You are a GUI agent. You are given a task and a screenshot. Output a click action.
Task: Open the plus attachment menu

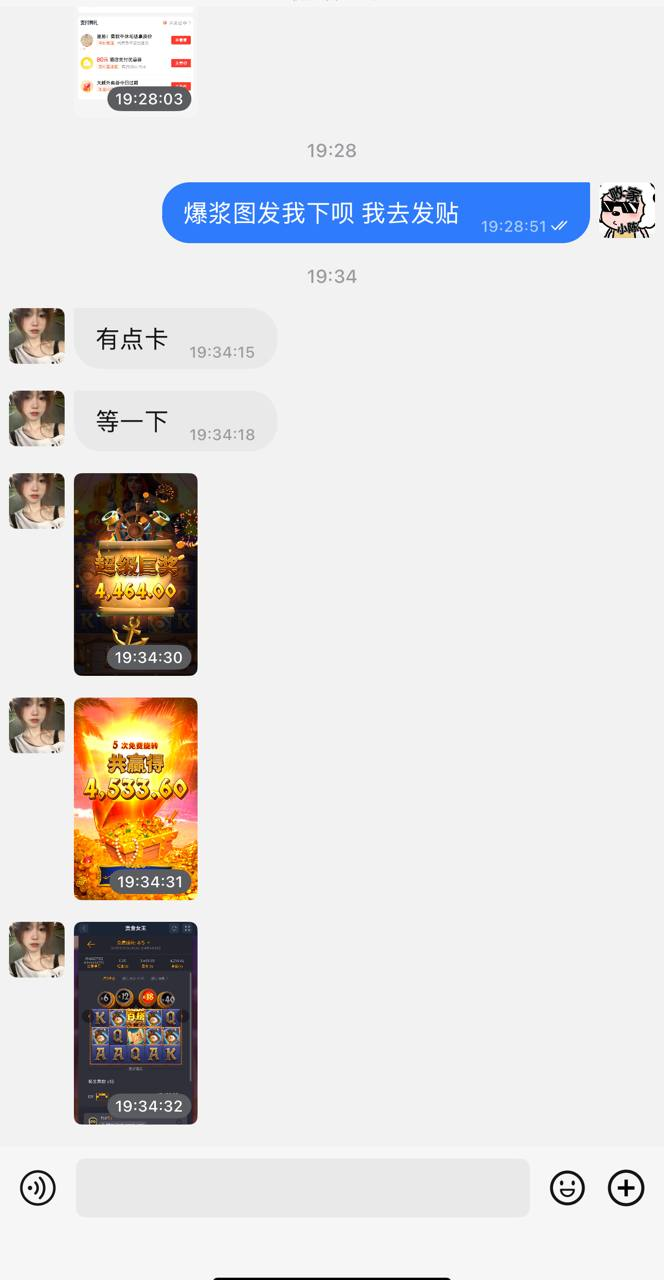click(626, 1188)
